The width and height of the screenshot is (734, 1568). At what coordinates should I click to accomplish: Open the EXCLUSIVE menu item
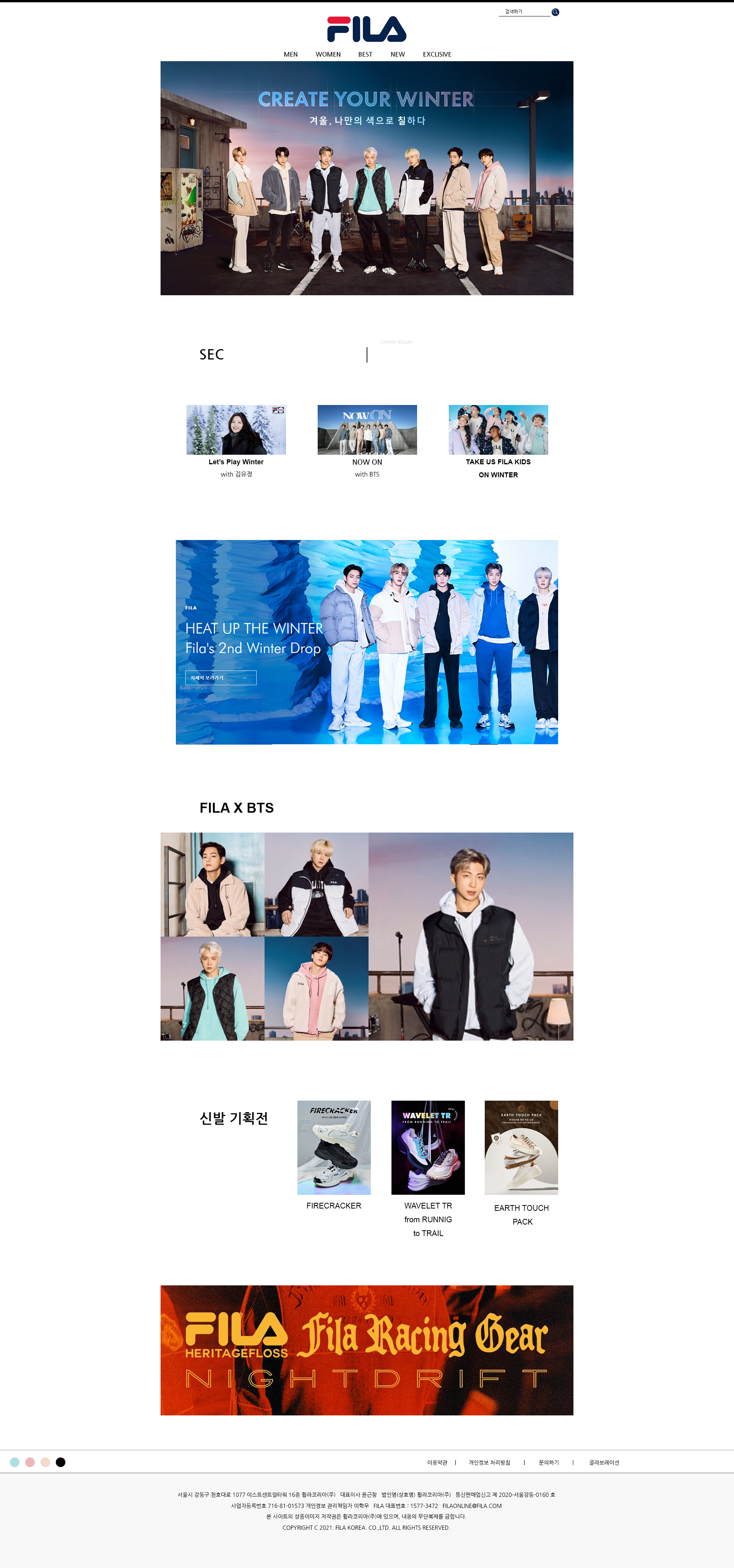coord(437,54)
